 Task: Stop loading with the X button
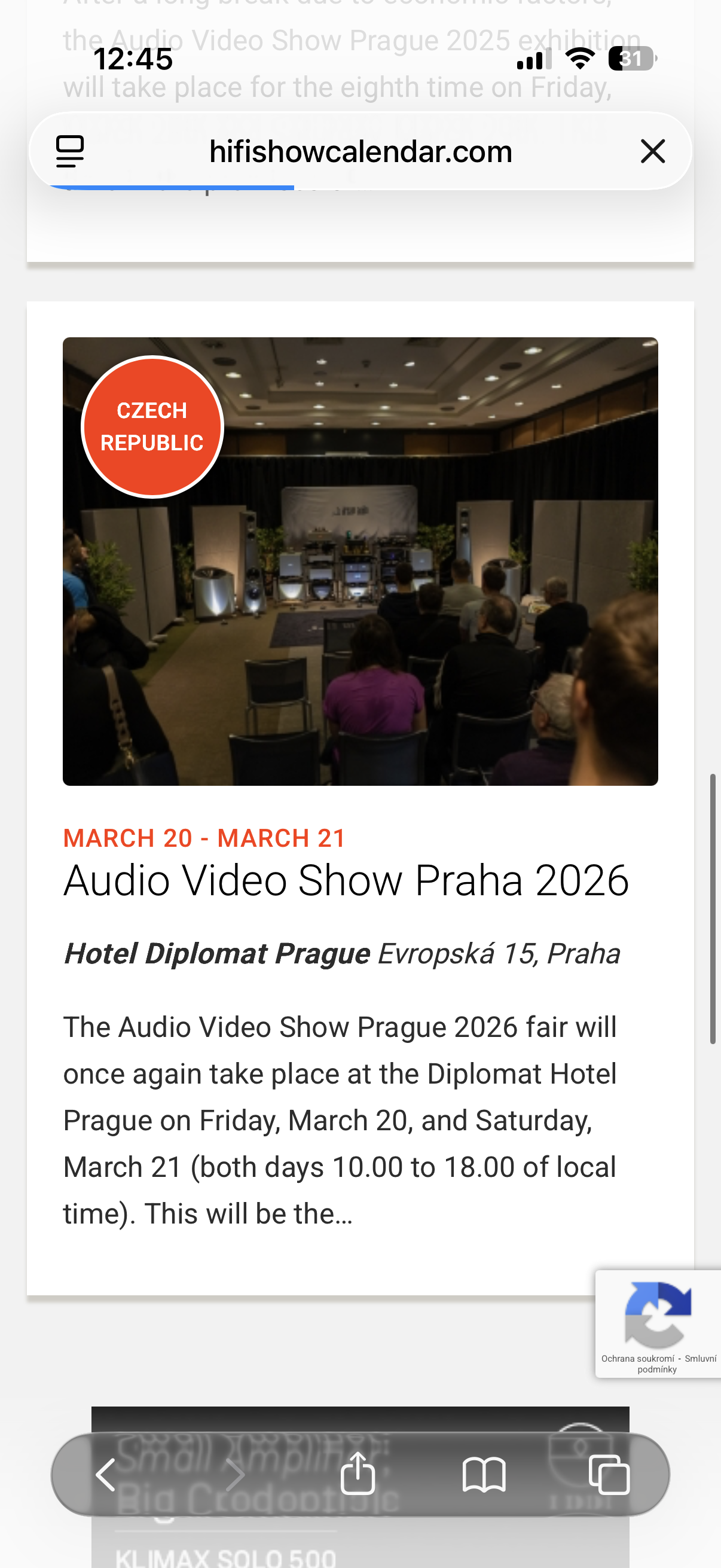(652, 151)
